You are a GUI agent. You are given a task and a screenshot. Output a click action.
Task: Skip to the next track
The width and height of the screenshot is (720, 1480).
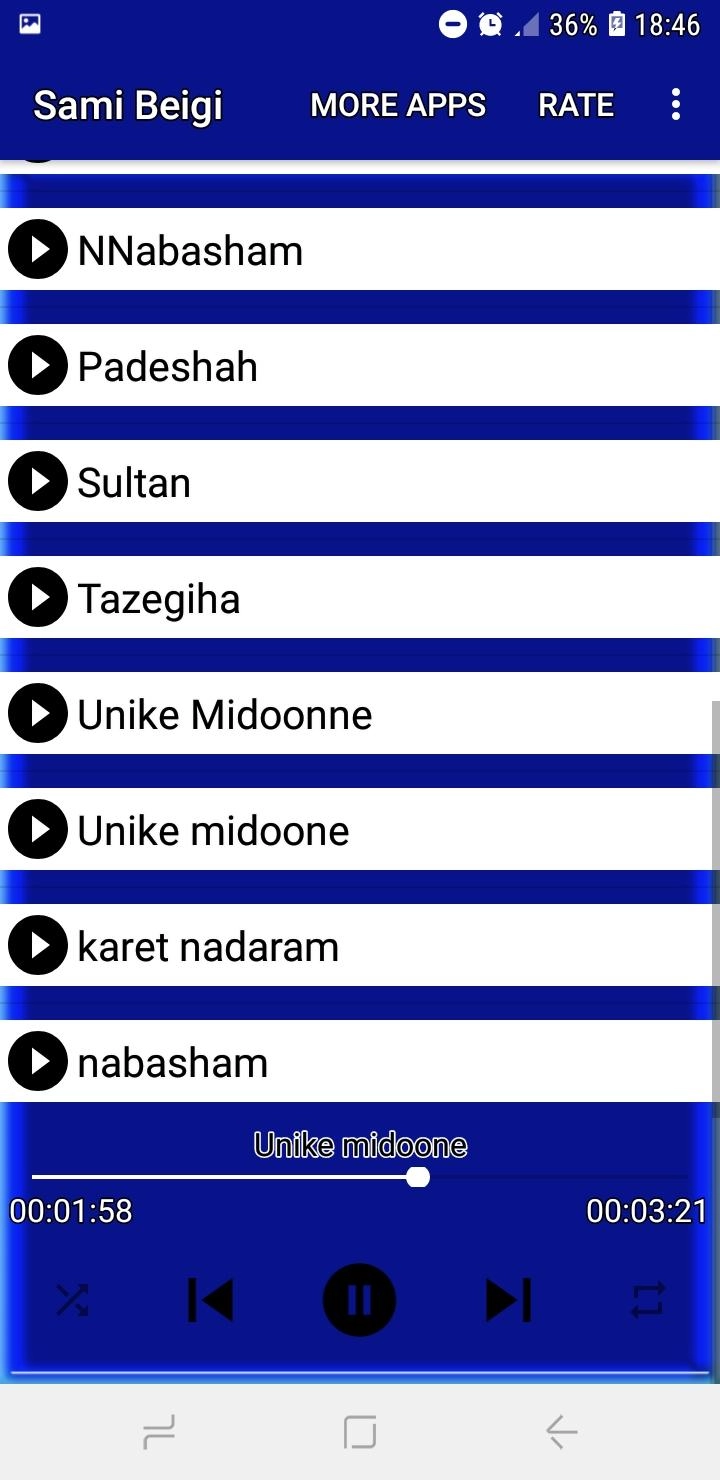point(508,1300)
